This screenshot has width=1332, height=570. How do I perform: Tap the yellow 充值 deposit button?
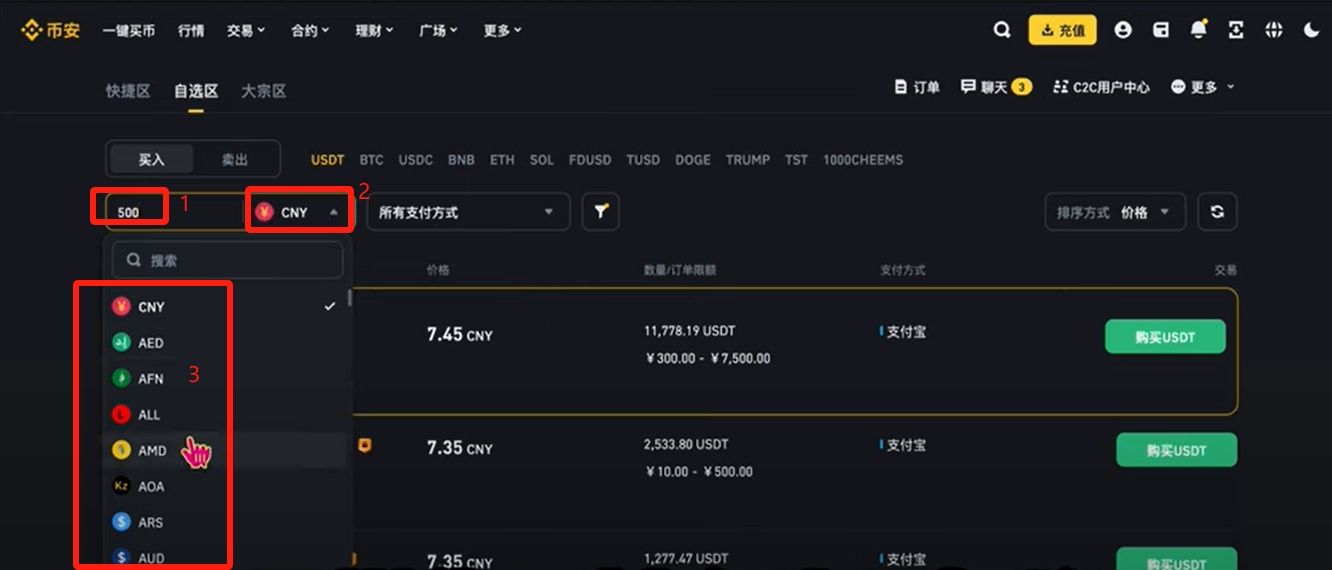pos(1062,30)
